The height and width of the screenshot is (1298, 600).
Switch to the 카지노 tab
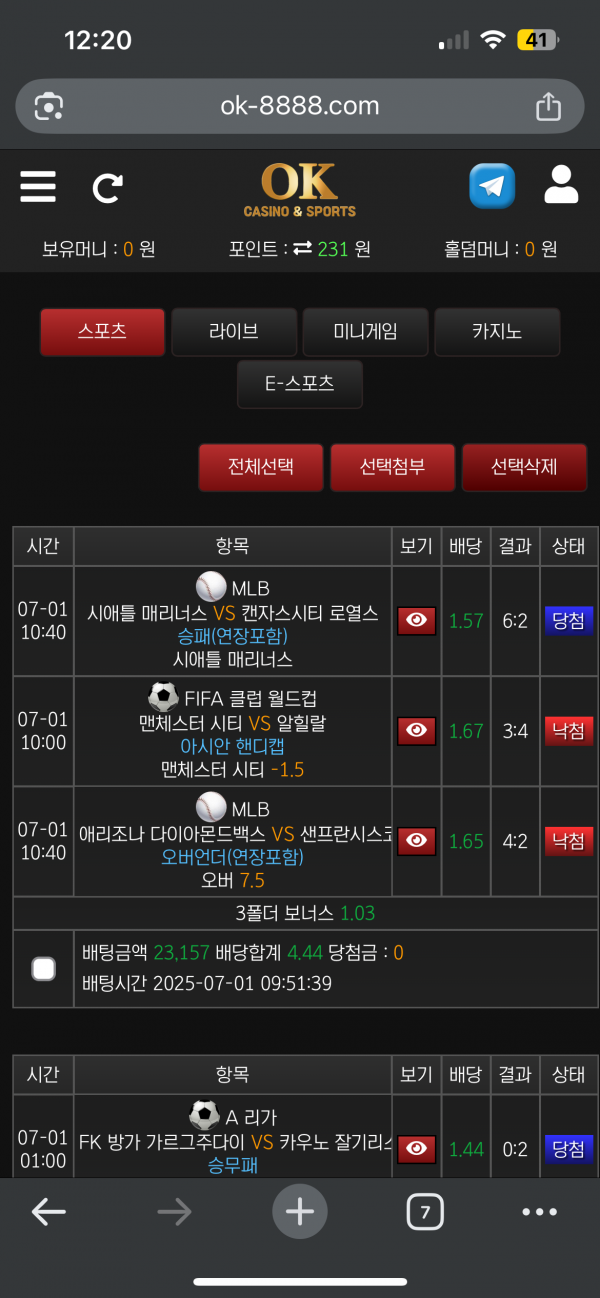[x=497, y=332]
